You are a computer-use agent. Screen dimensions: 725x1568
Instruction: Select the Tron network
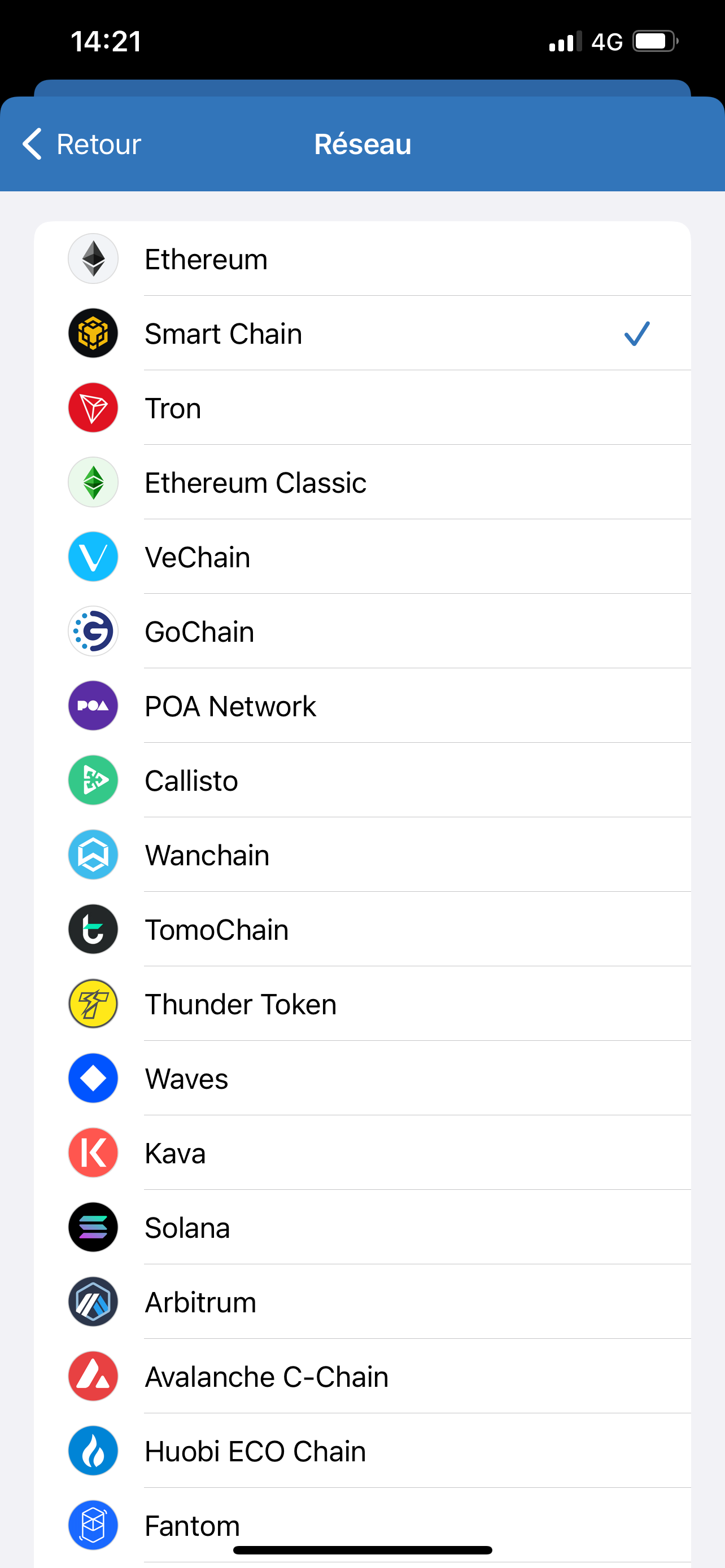361,408
